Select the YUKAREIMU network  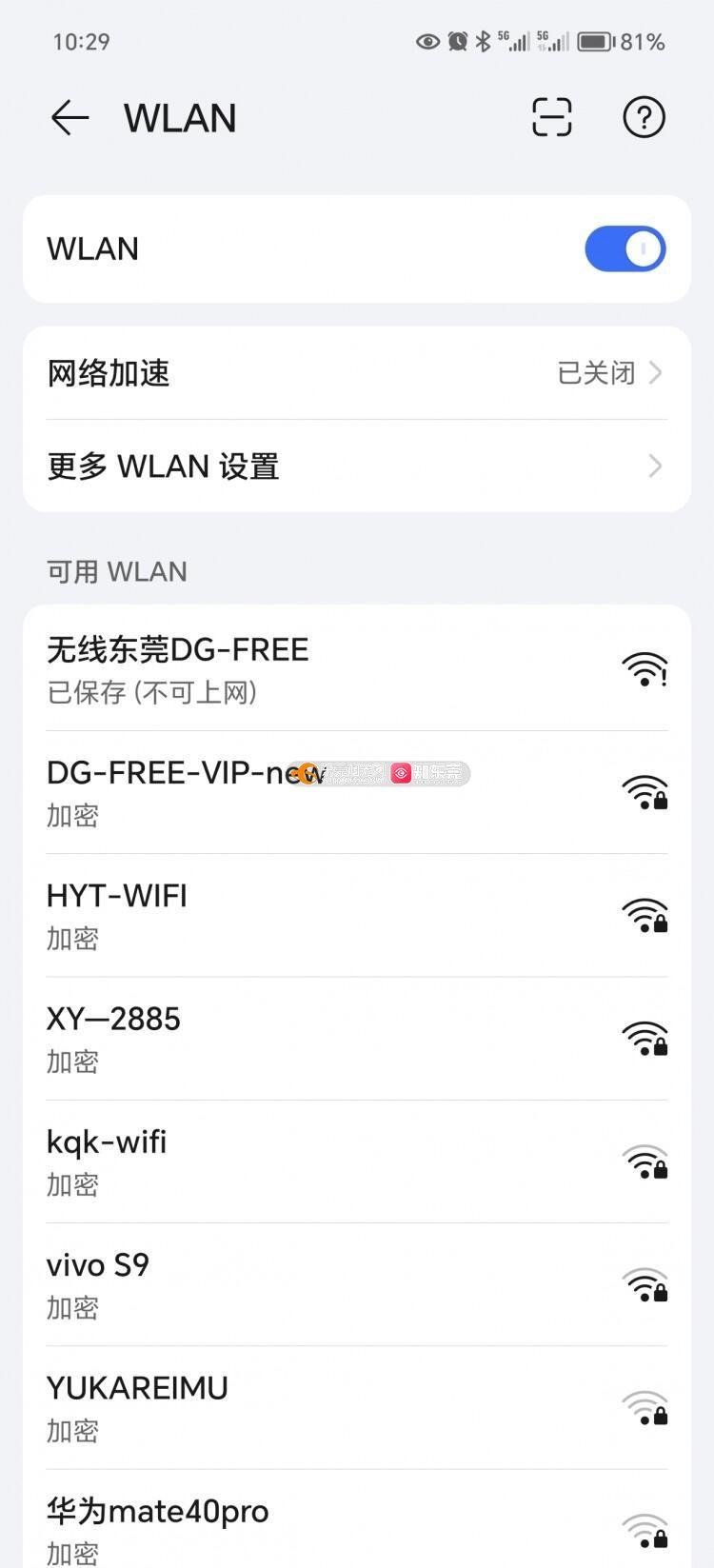(356, 1407)
